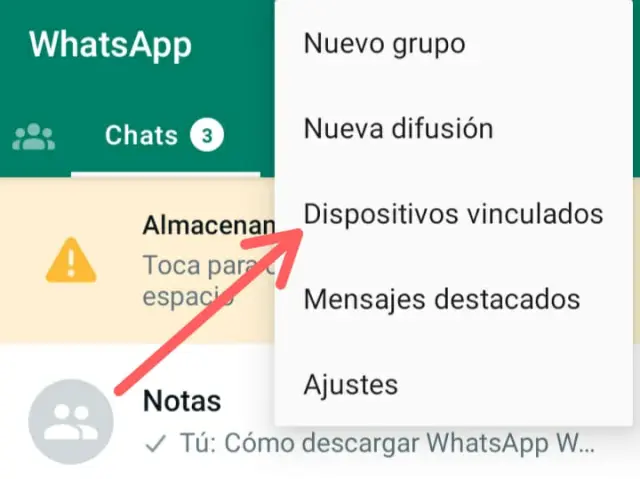Switch to the Chats tab
This screenshot has width=640, height=479.
162,136
